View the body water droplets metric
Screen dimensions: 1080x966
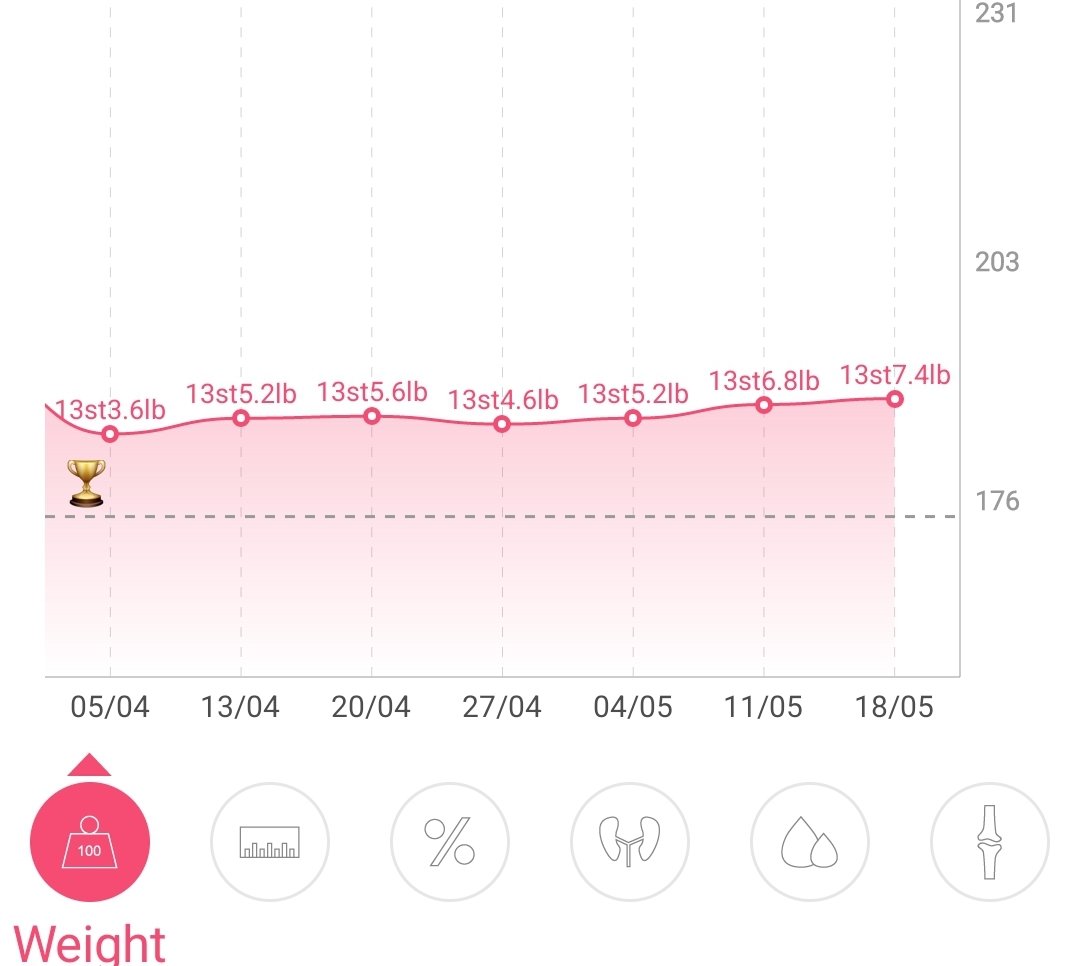809,841
